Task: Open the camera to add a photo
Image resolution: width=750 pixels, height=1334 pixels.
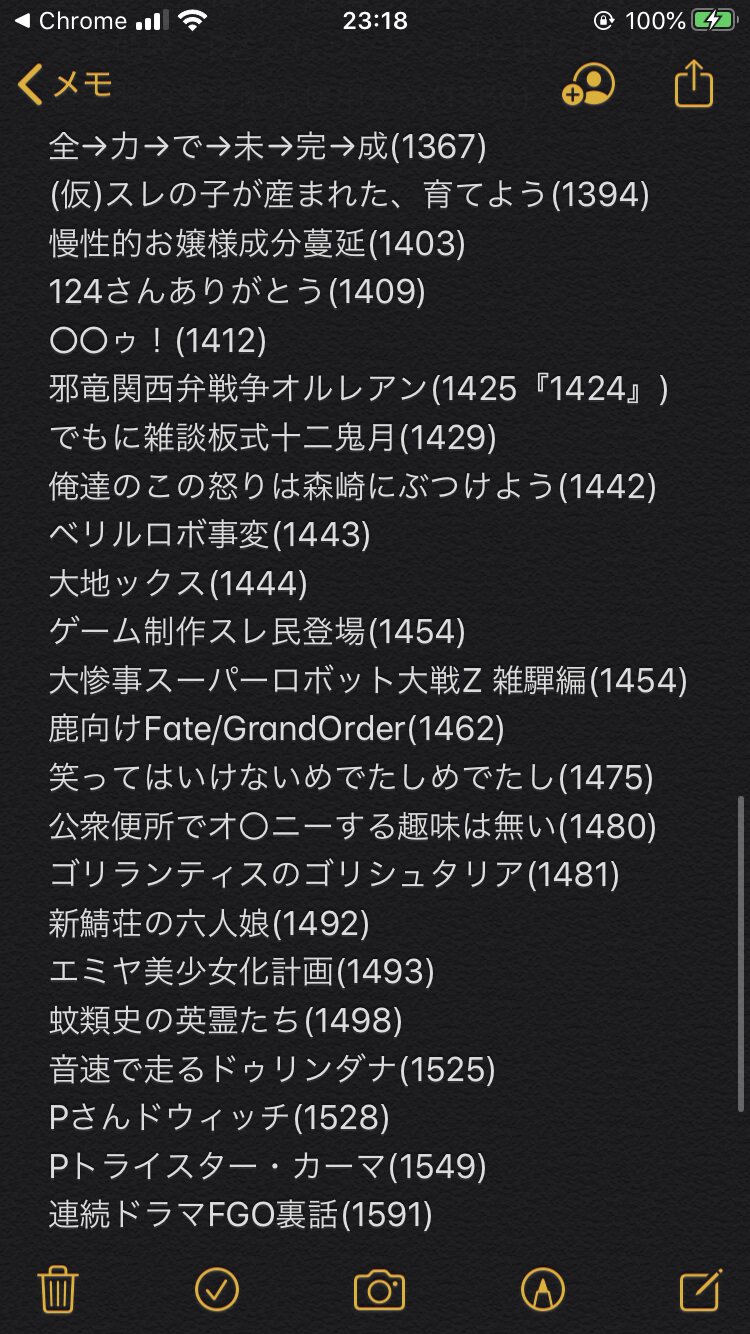Action: pyautogui.click(x=379, y=1290)
